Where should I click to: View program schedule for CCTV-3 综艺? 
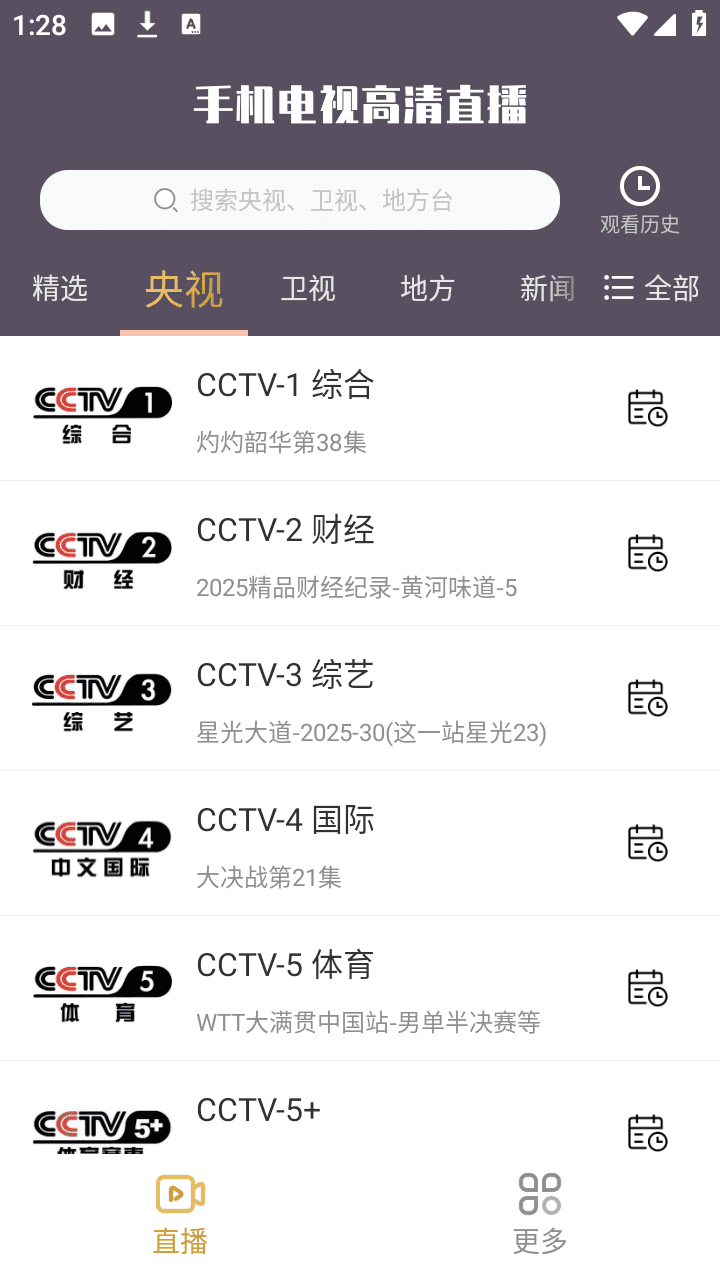(647, 698)
